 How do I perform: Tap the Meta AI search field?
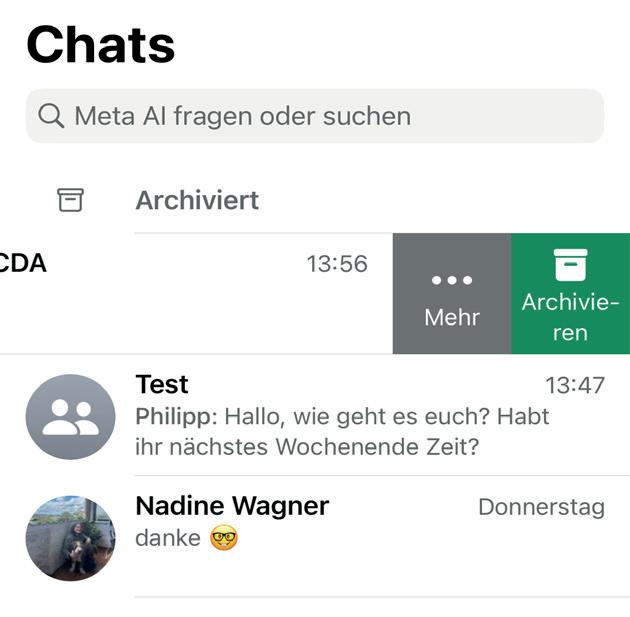point(314,116)
